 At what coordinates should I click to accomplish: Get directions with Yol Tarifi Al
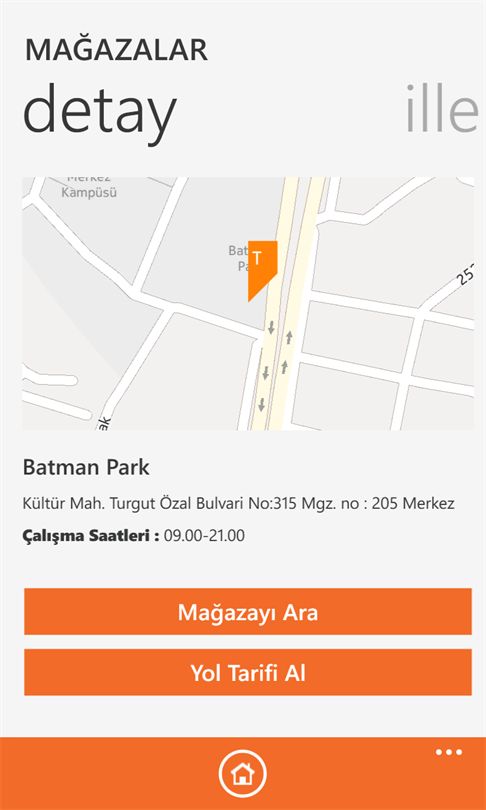[248, 673]
